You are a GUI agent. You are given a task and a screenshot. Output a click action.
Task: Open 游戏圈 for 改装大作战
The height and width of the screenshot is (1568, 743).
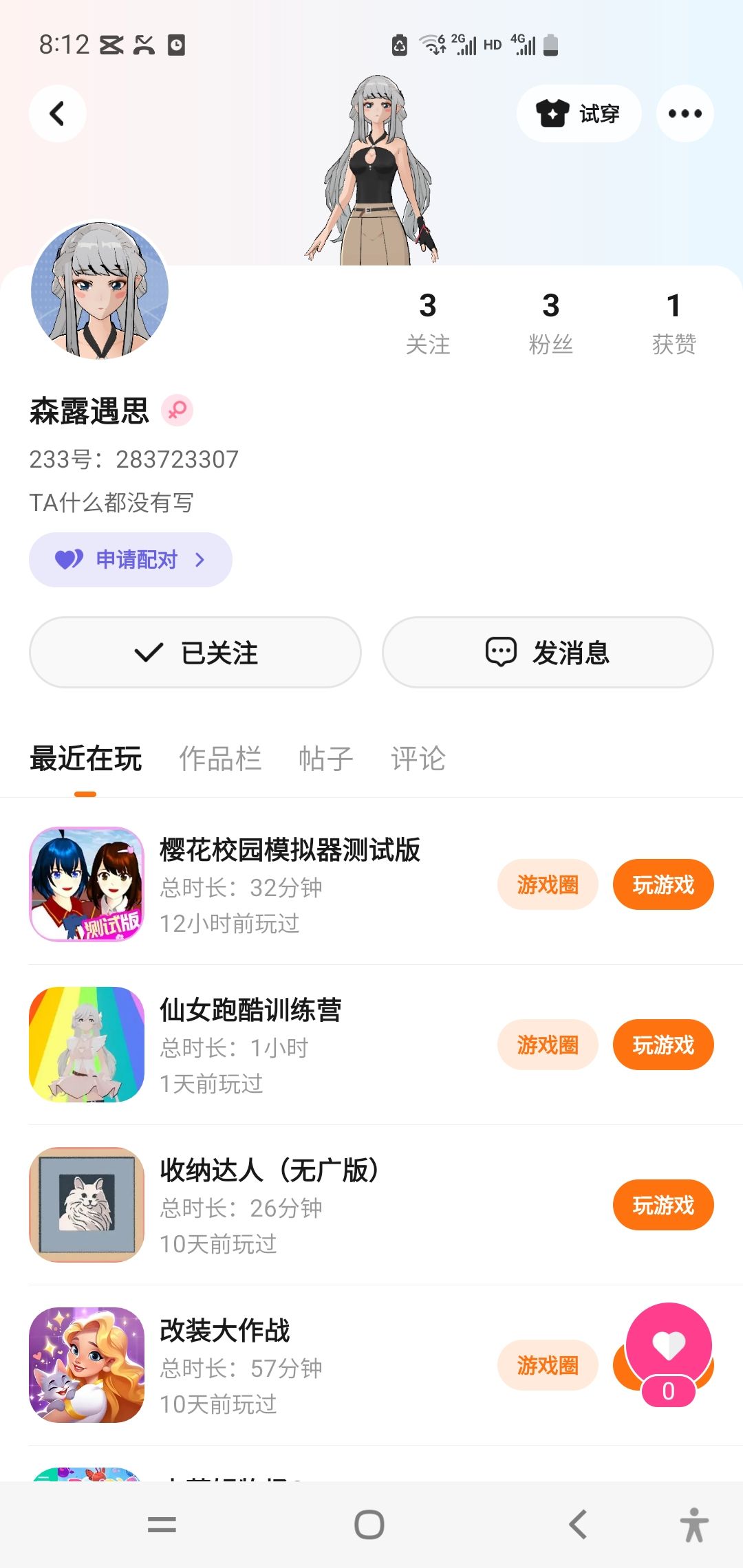[x=548, y=1365]
